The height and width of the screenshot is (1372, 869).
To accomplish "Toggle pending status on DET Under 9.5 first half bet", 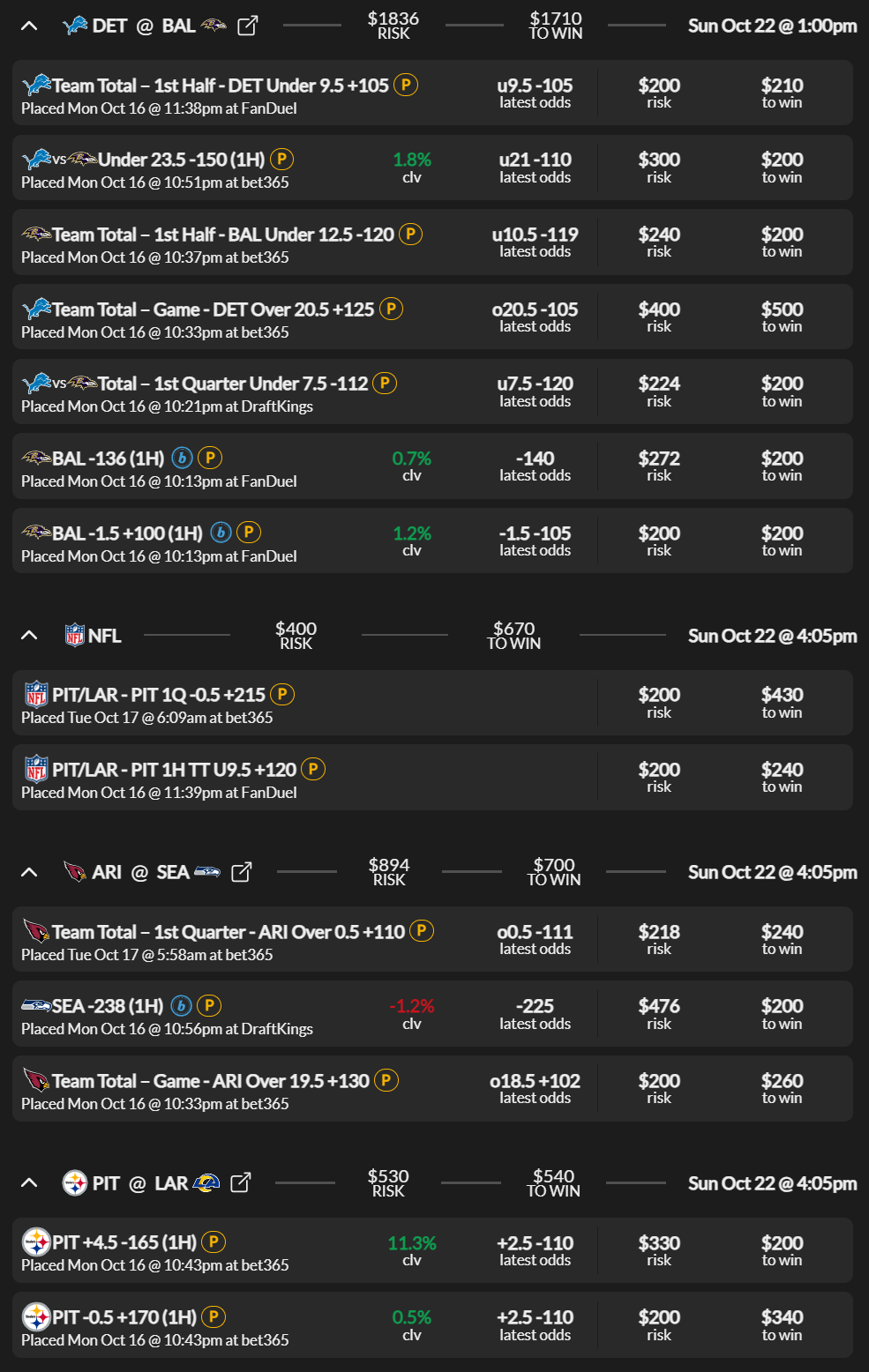I will [405, 85].
